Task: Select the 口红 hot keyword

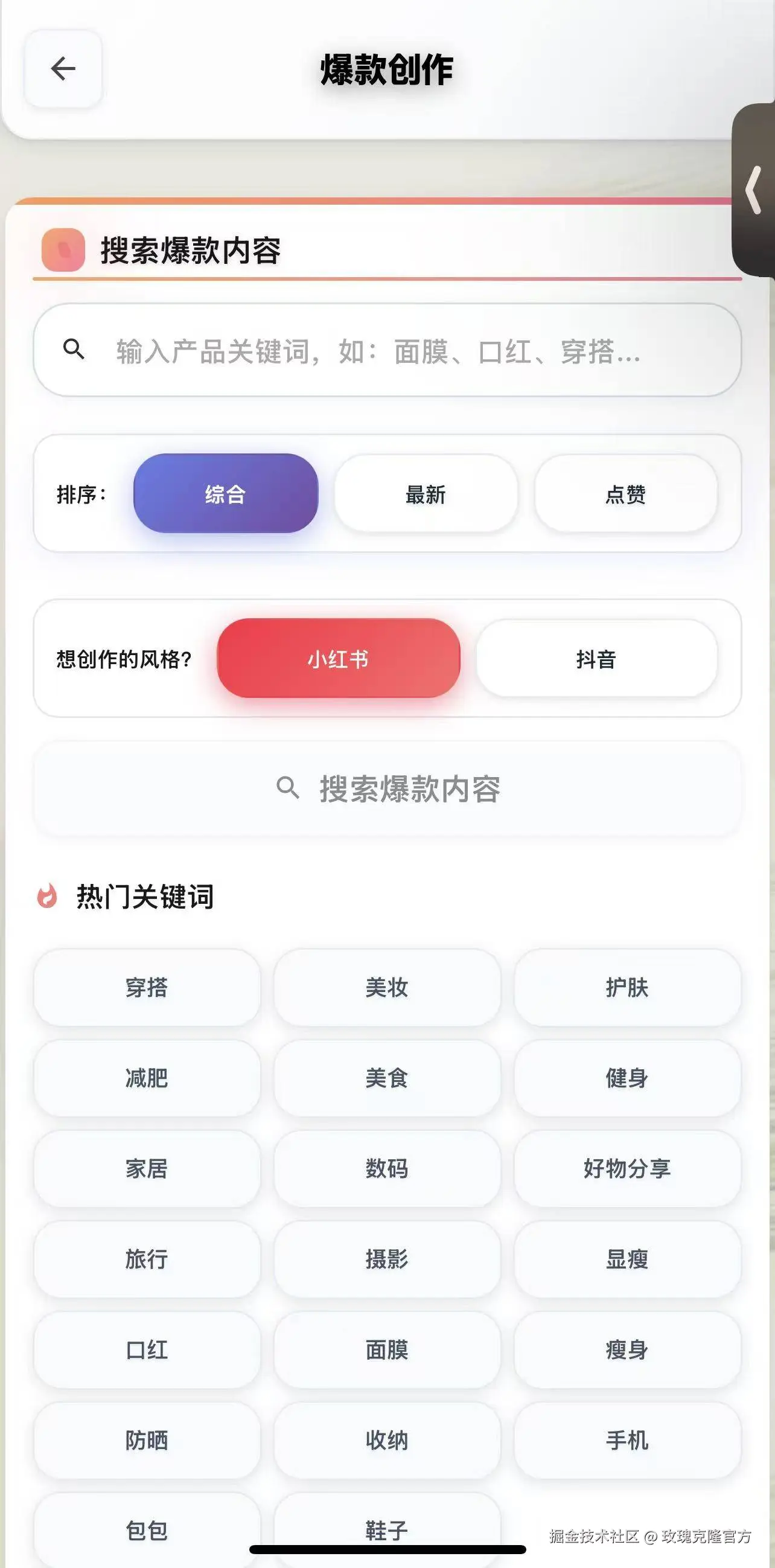Action: (x=147, y=1349)
